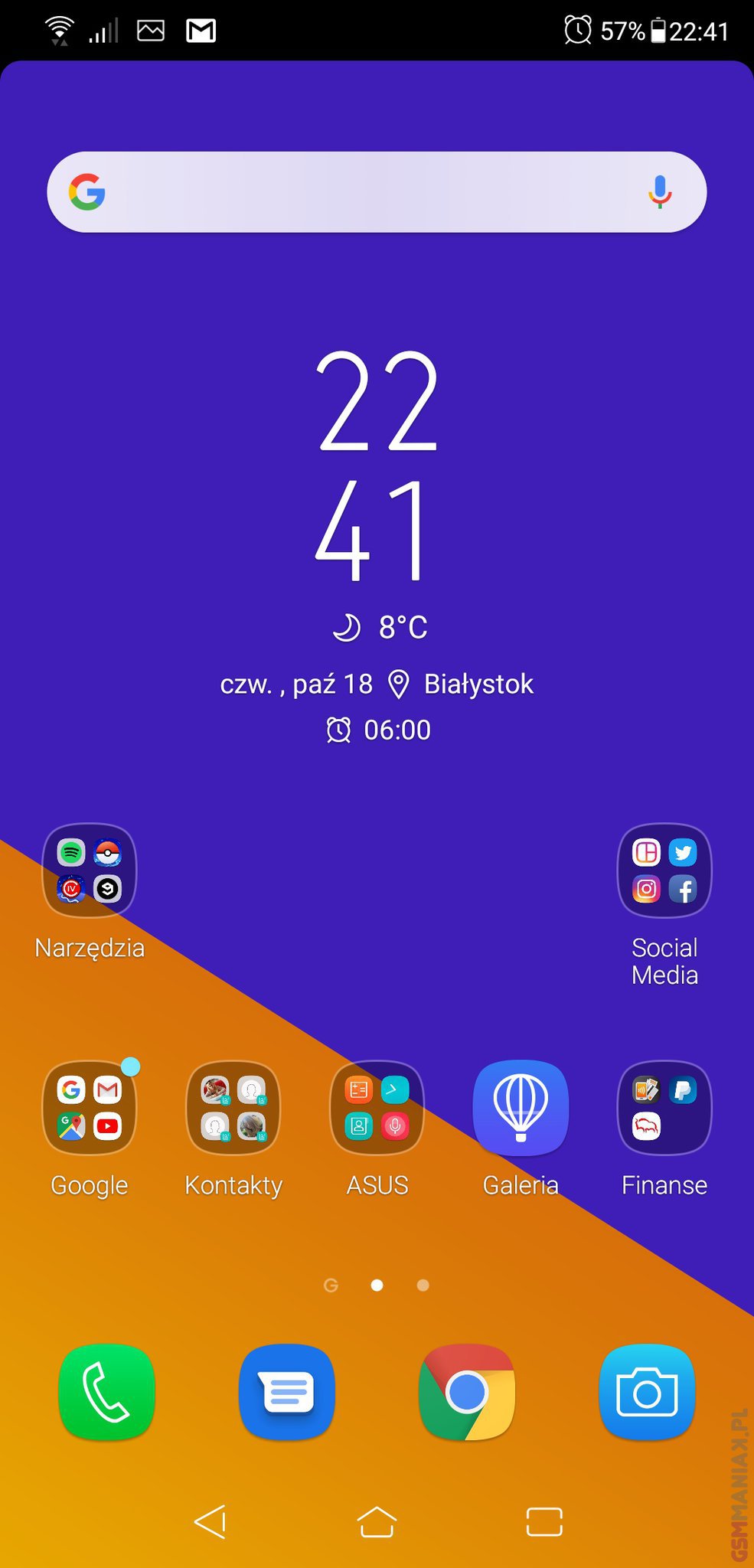Viewport: 754px width, 1568px height.
Task: Launch the Chrome browser
Action: point(467,1393)
